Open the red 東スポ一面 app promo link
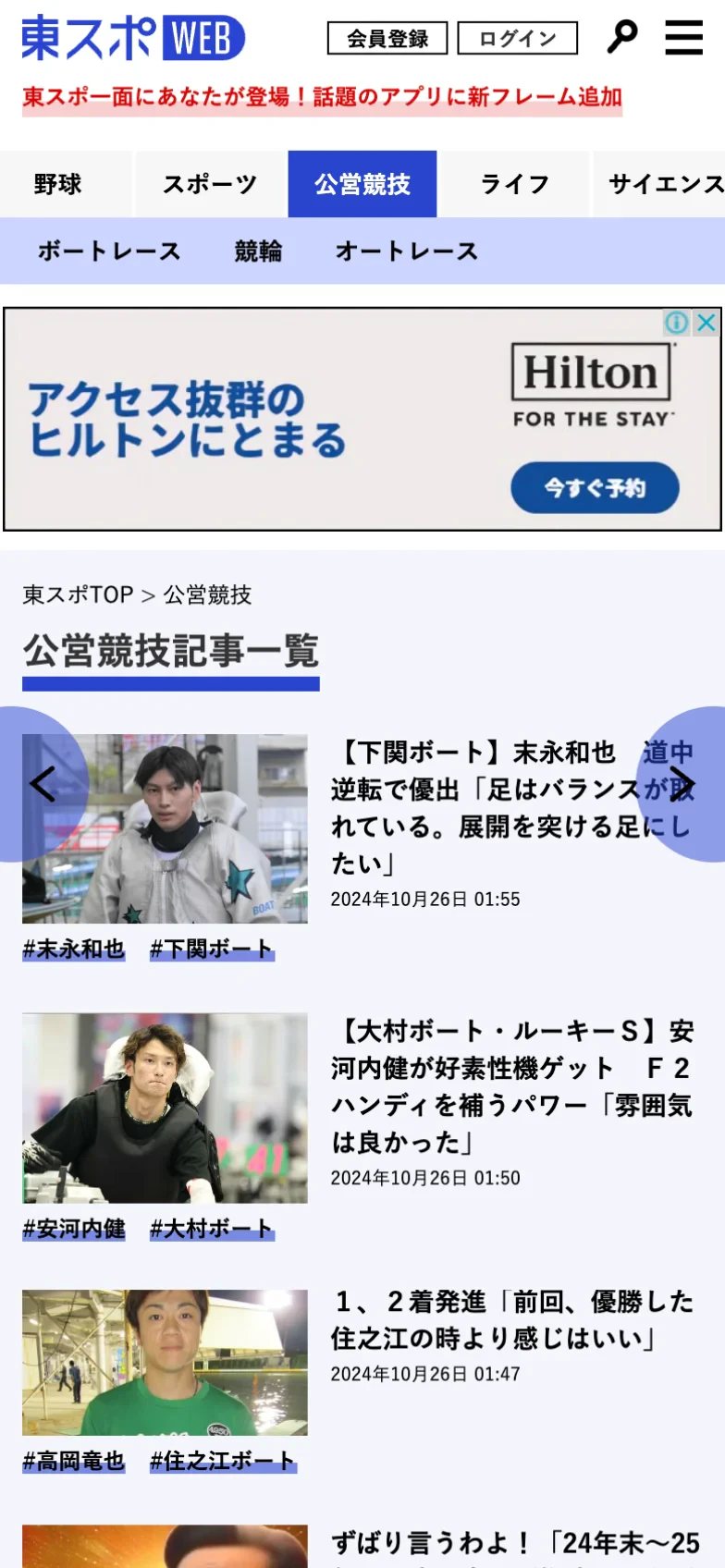Image resolution: width=725 pixels, height=1568 pixels. click(322, 97)
